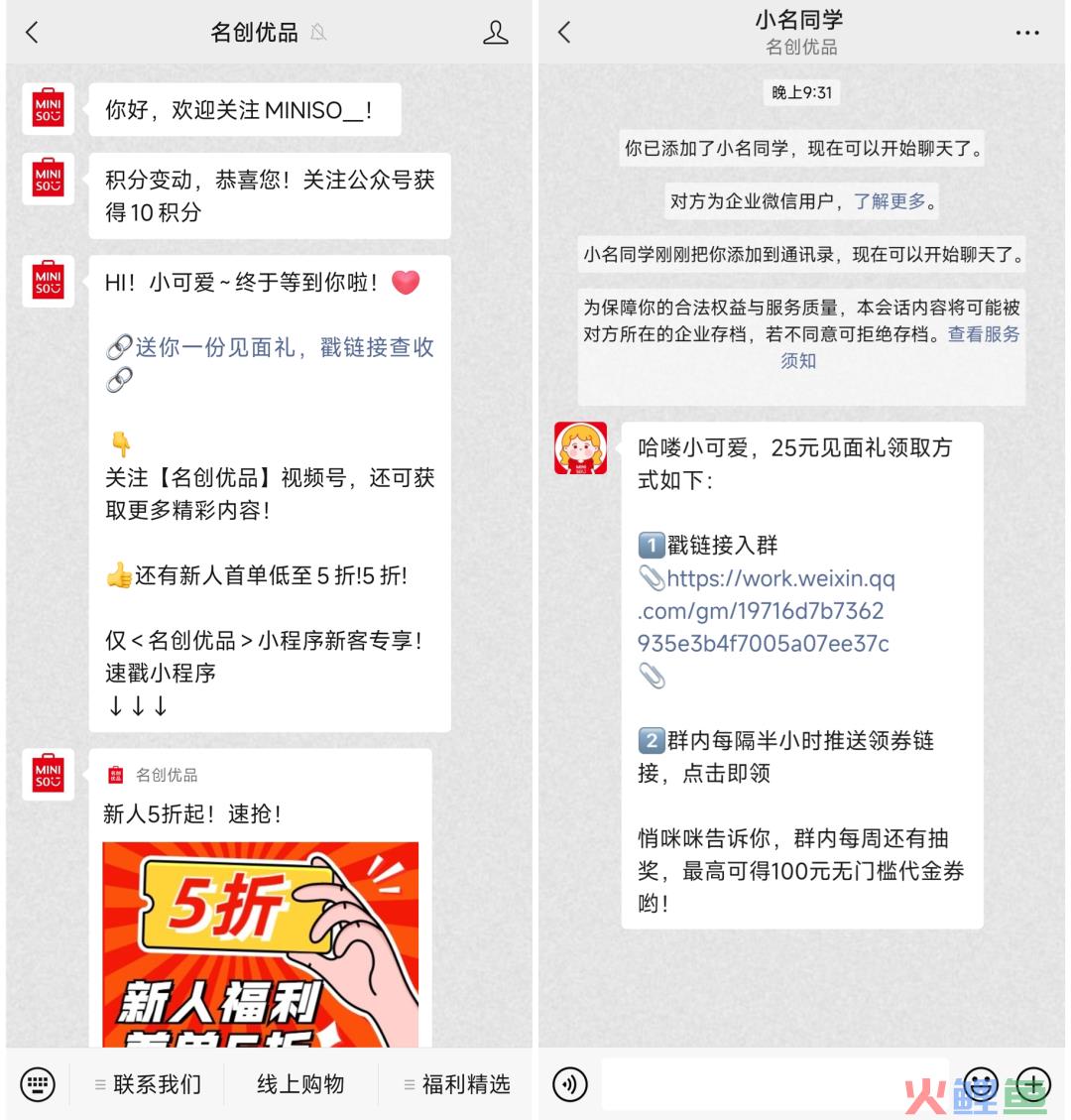Open the 查看服务须知 link
Viewport: 1071px width, 1120px height.
pyautogui.click(x=983, y=334)
